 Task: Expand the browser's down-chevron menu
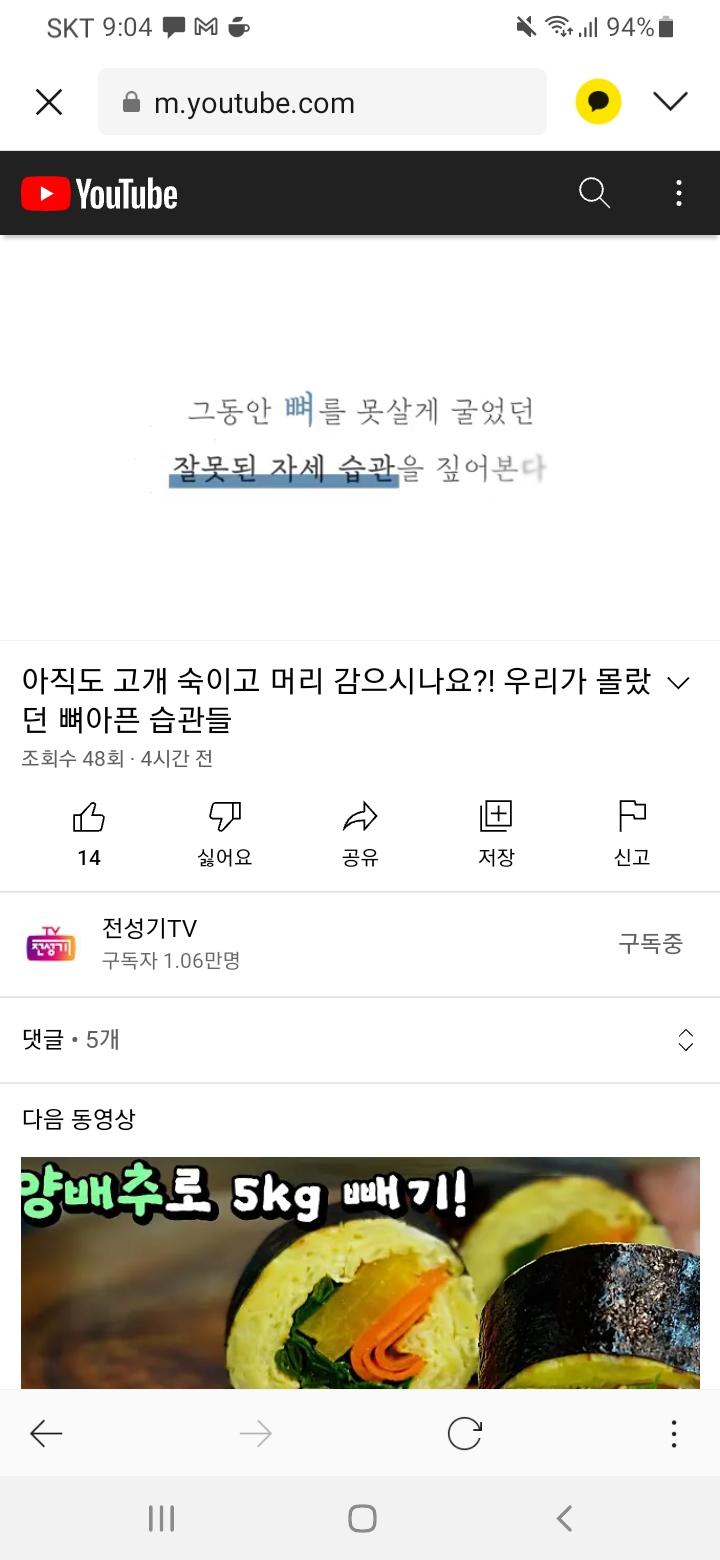tap(670, 101)
